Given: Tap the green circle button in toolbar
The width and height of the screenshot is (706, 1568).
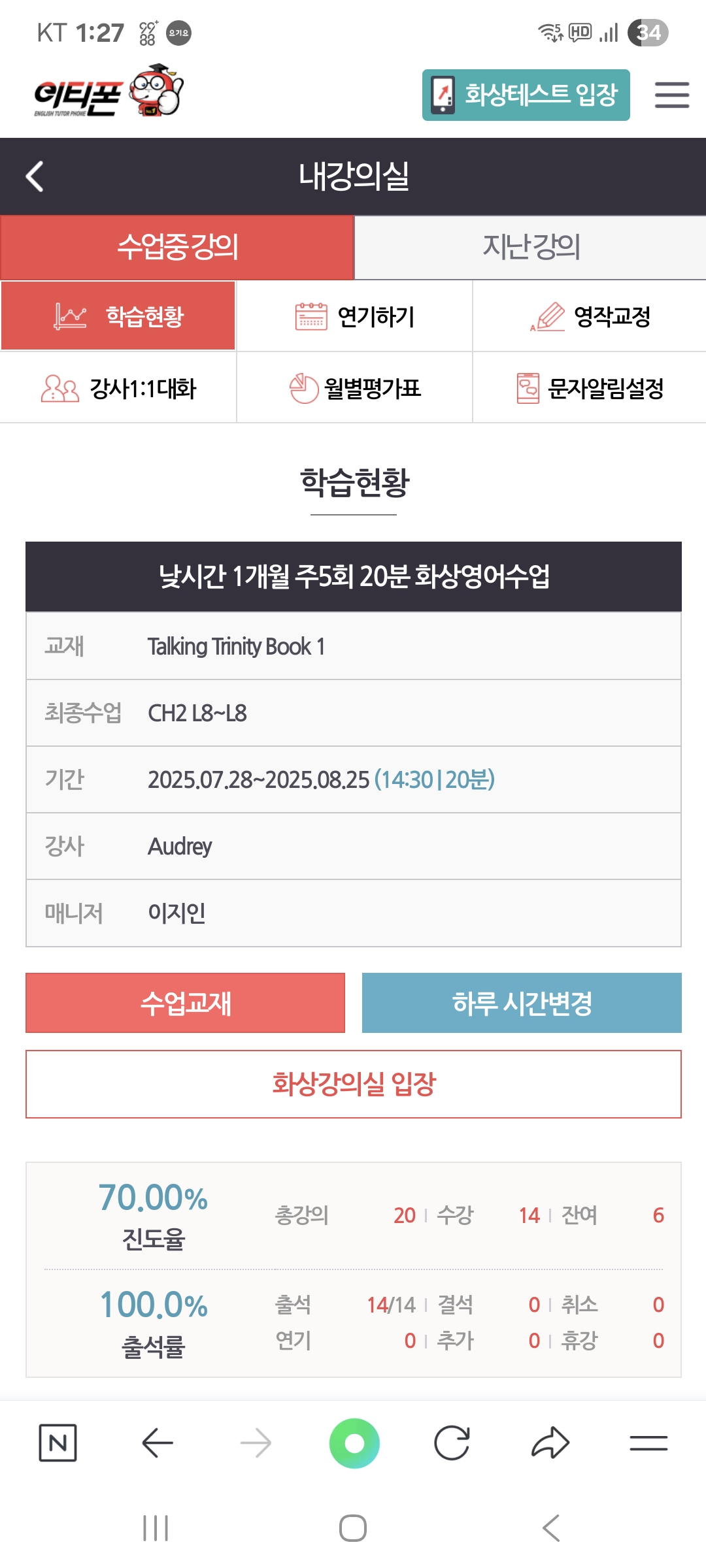Looking at the screenshot, I should tap(354, 1443).
